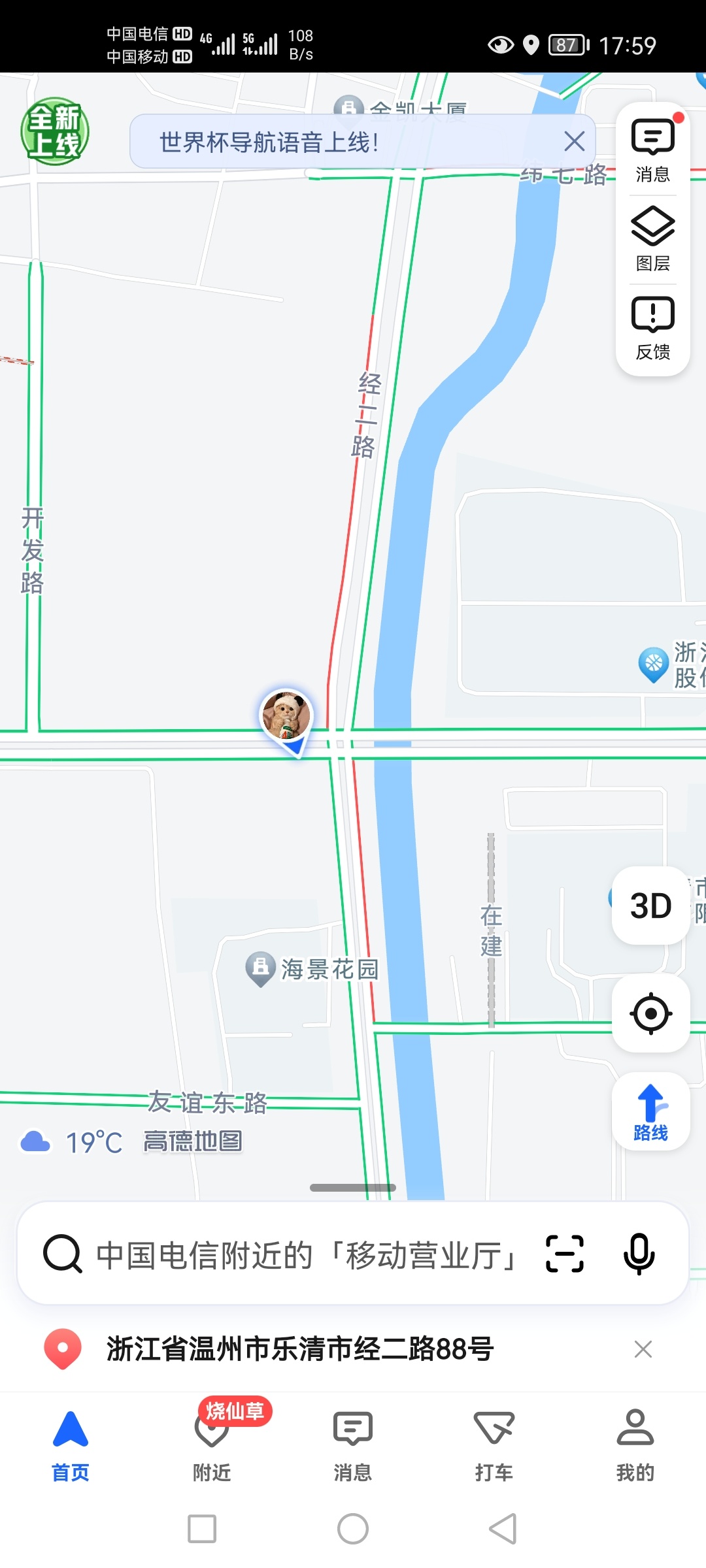This screenshot has height=1568, width=706.
Task: Switch the map to 3D view
Action: pos(650,906)
